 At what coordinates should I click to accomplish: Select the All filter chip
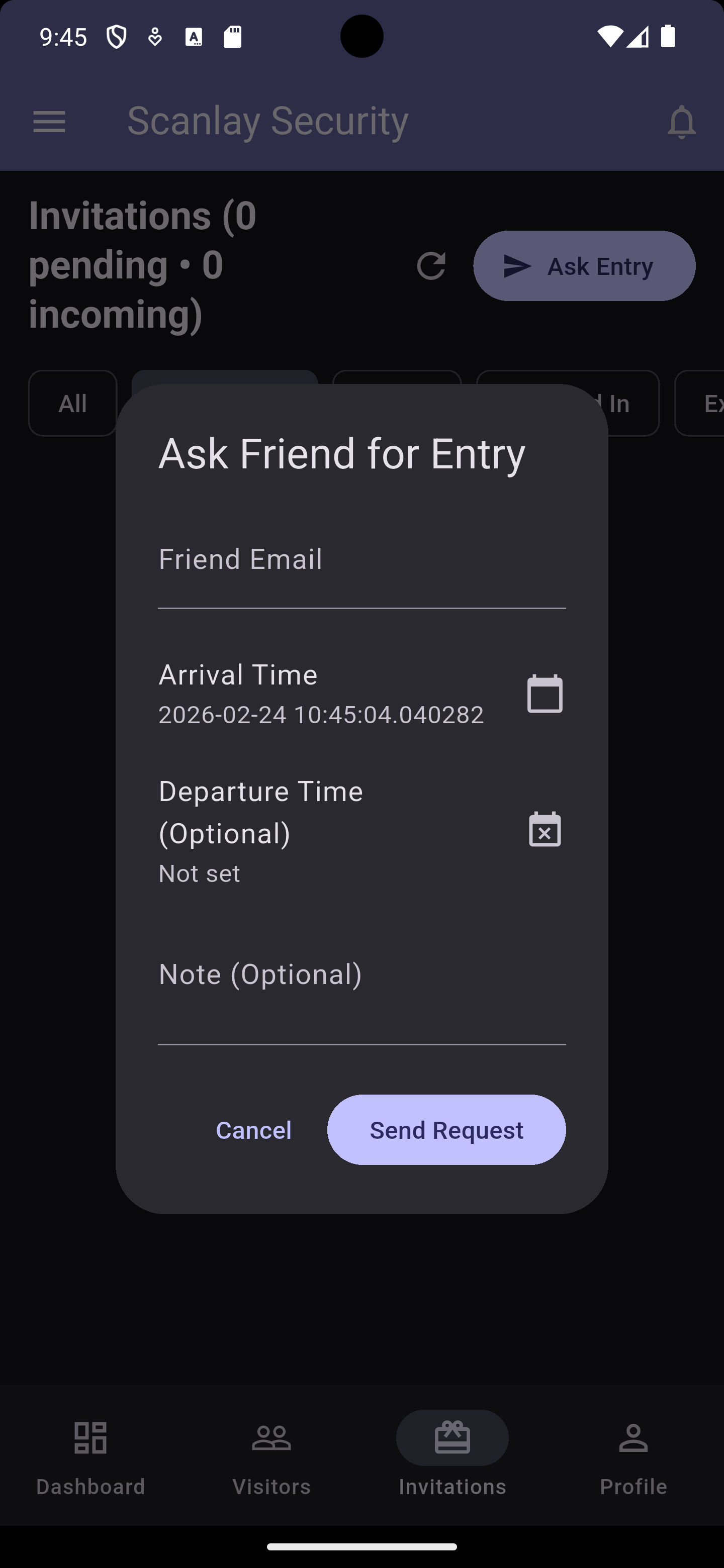pyautogui.click(x=72, y=403)
